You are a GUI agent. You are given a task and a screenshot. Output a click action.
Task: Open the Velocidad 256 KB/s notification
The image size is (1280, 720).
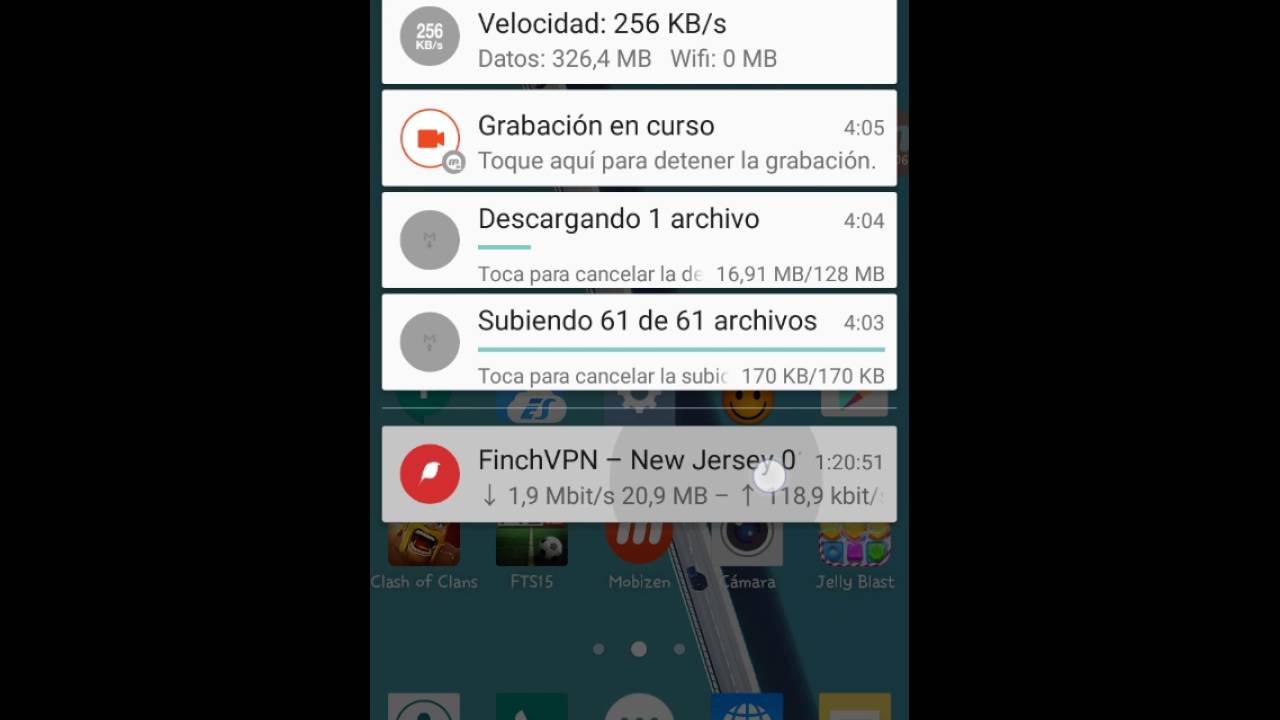pos(638,40)
